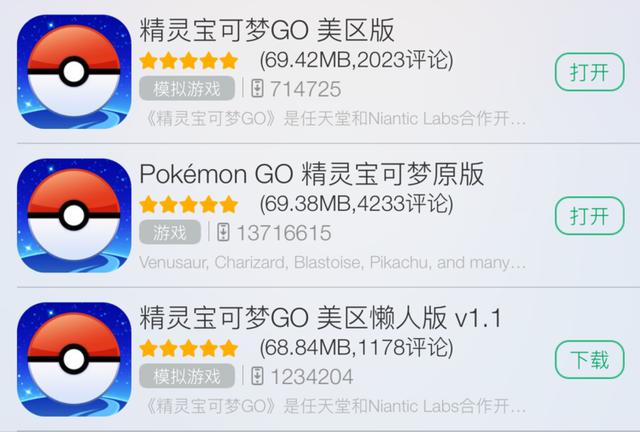Tap 打开 for Pokémon GO 精灵宝可梦原版
The height and width of the screenshot is (432, 640).
click(x=588, y=216)
